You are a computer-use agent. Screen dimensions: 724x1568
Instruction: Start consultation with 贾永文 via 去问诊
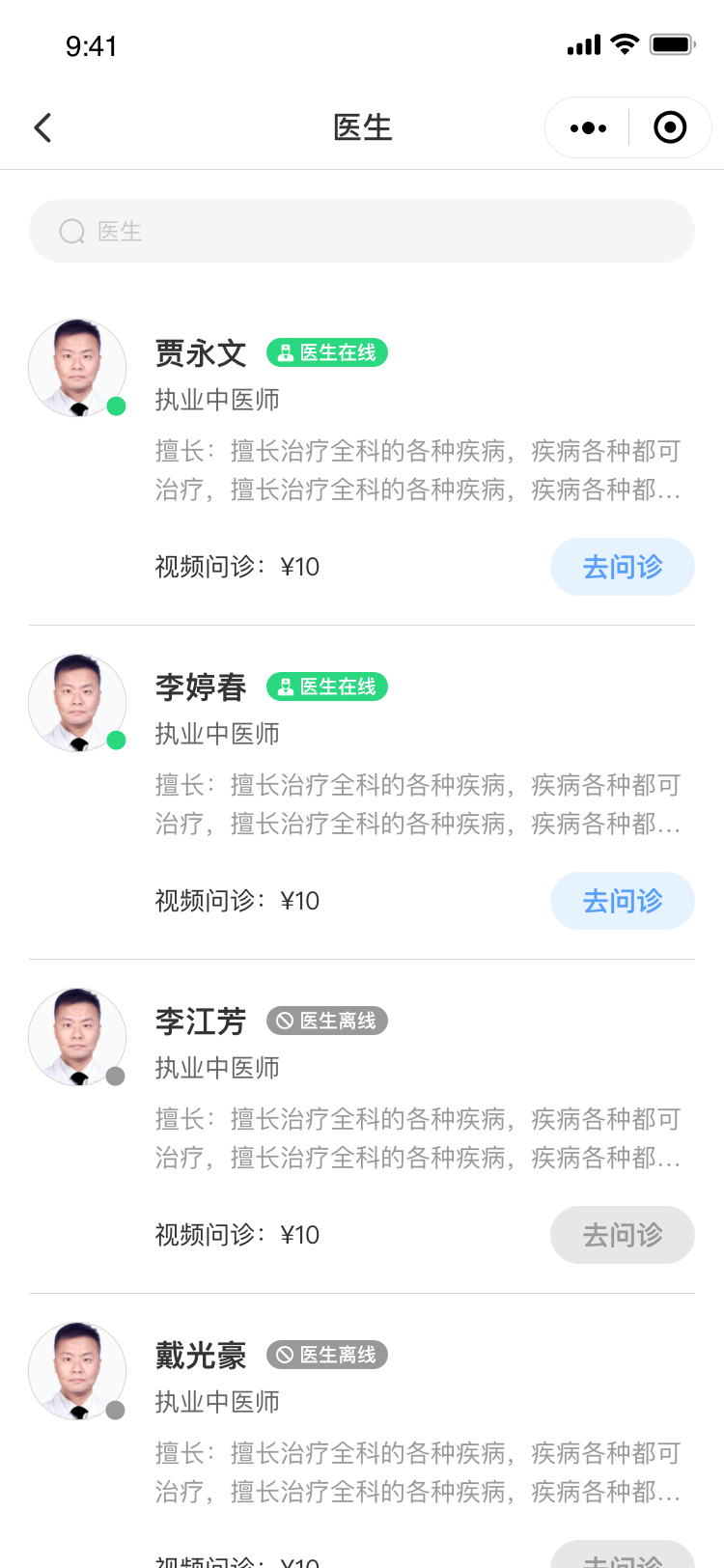[x=622, y=567]
